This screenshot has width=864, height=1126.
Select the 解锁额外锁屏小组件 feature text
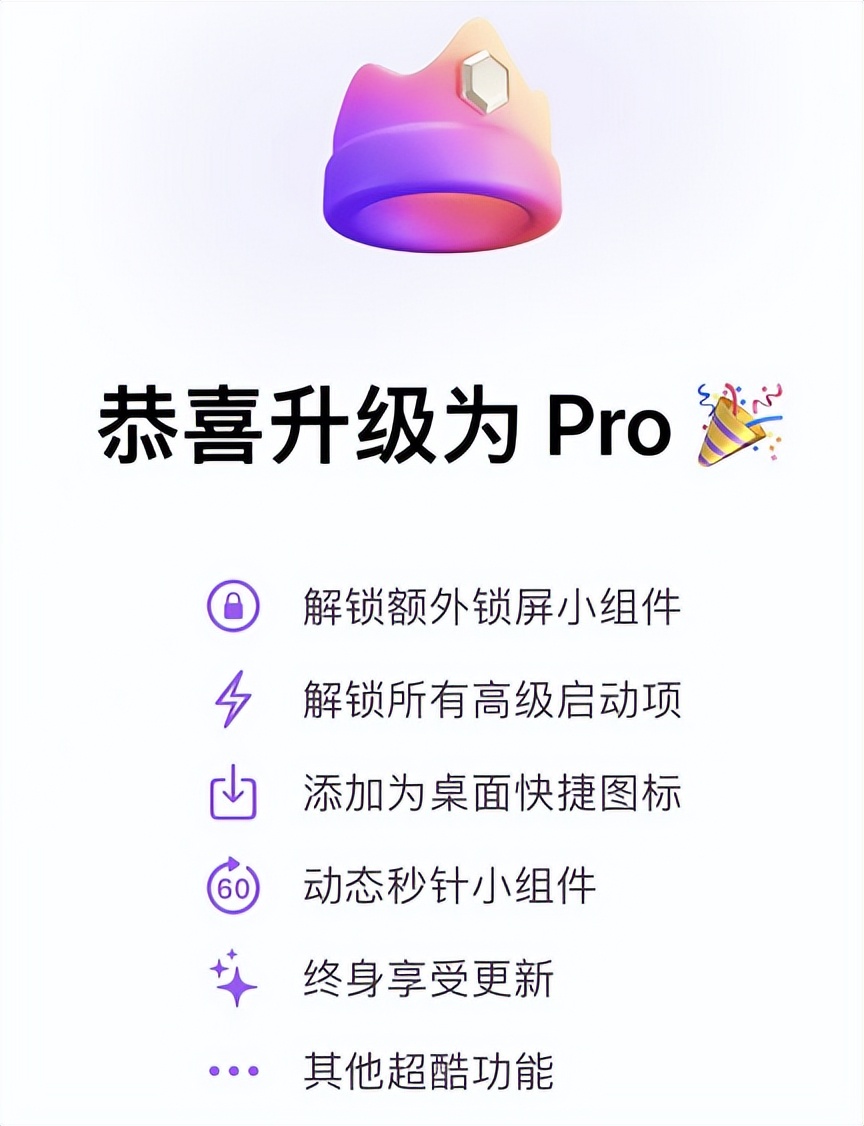tap(491, 608)
